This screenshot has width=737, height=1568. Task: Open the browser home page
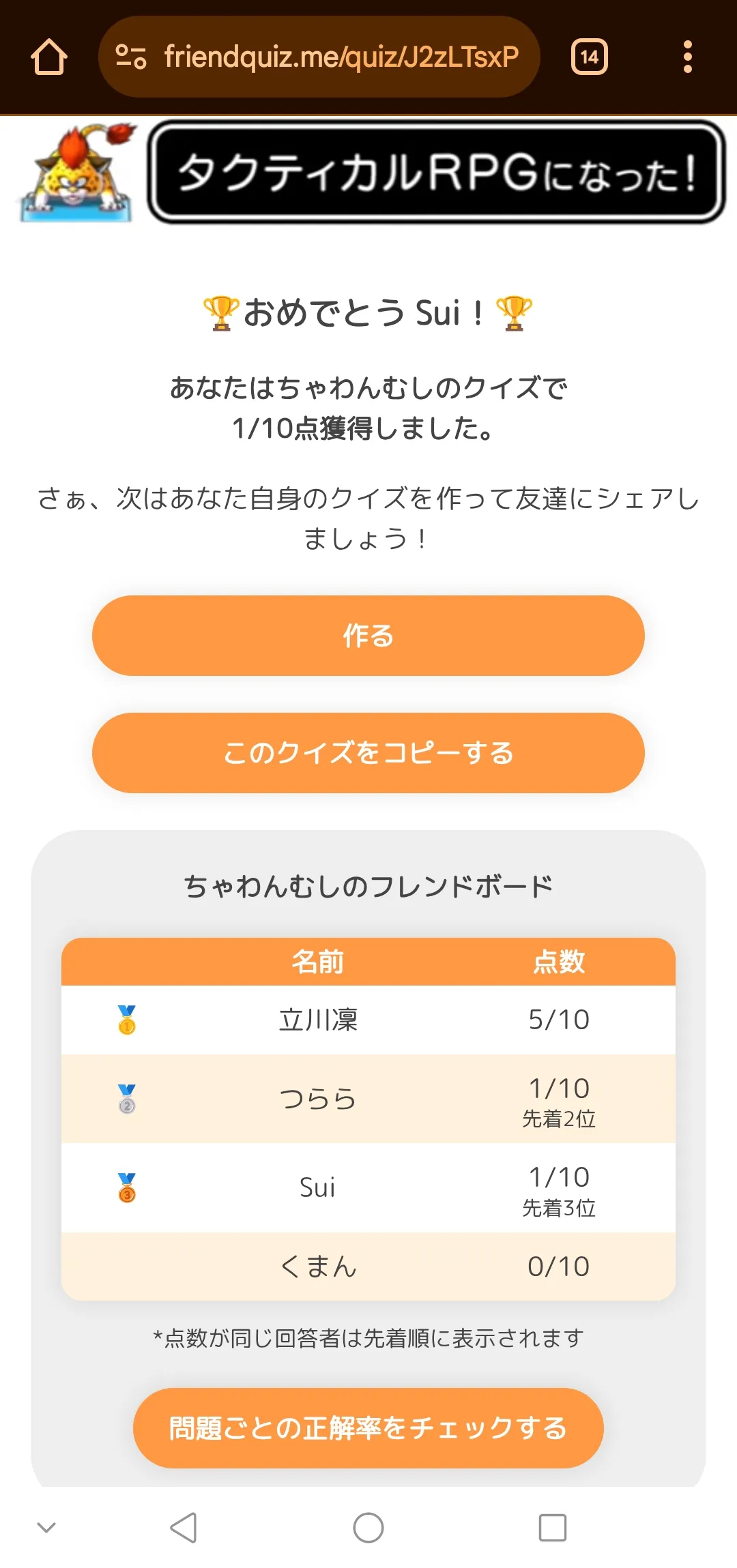48,57
